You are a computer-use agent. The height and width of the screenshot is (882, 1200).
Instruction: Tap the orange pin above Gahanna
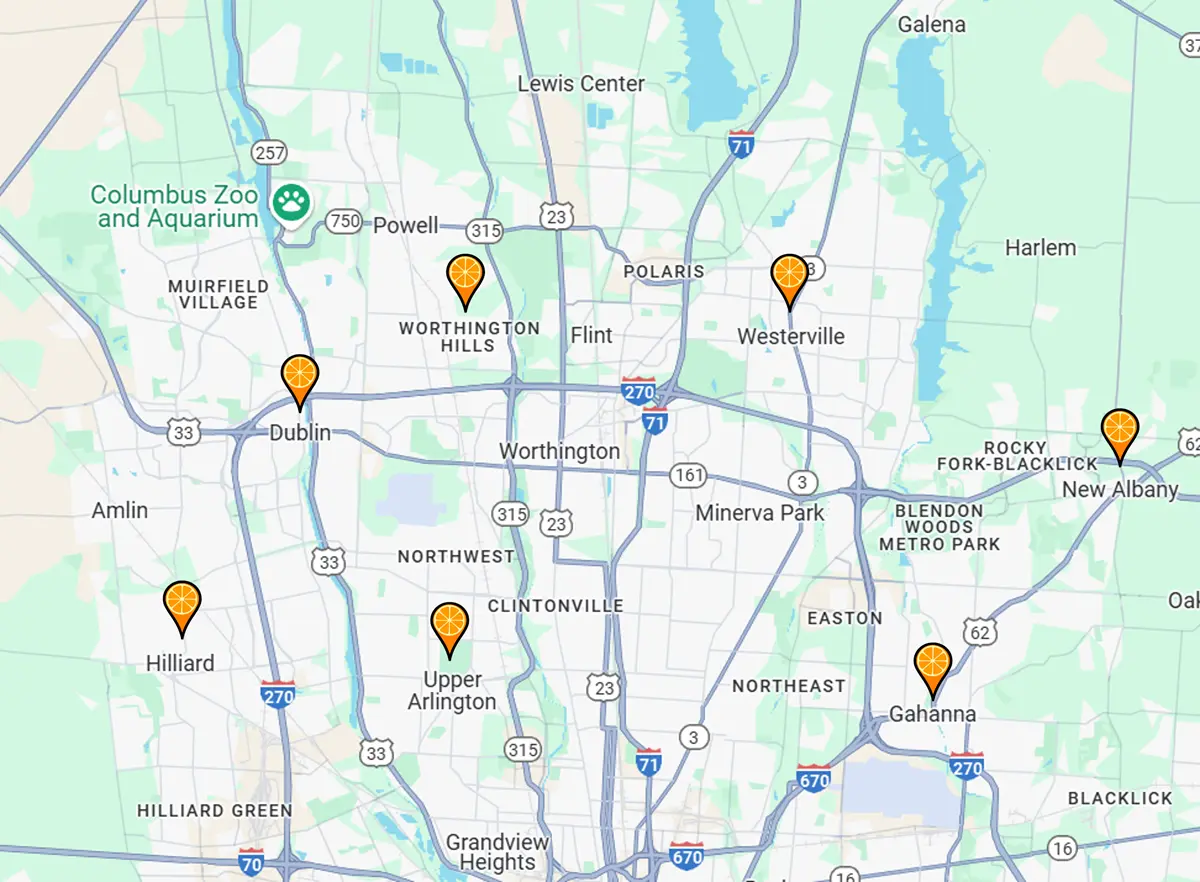tap(932, 664)
